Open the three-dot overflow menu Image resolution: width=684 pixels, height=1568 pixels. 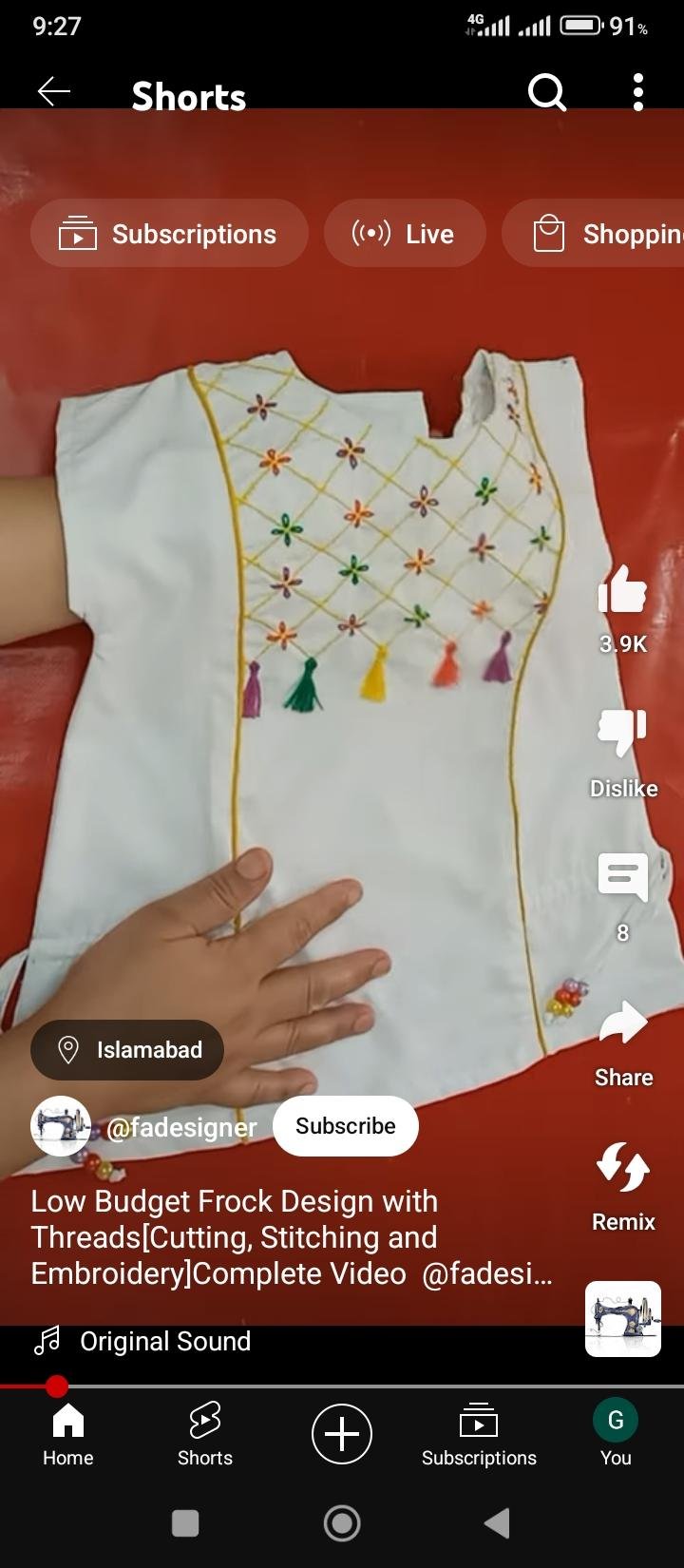[637, 93]
